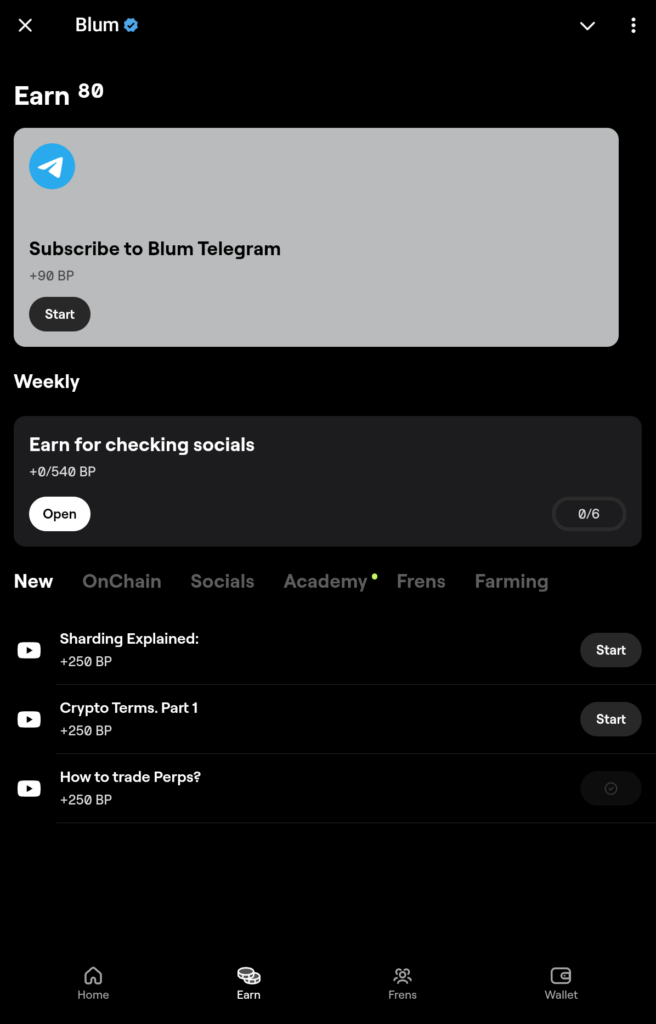This screenshot has height=1024, width=656.
Task: Close the Blum mini app
Action: click(25, 26)
